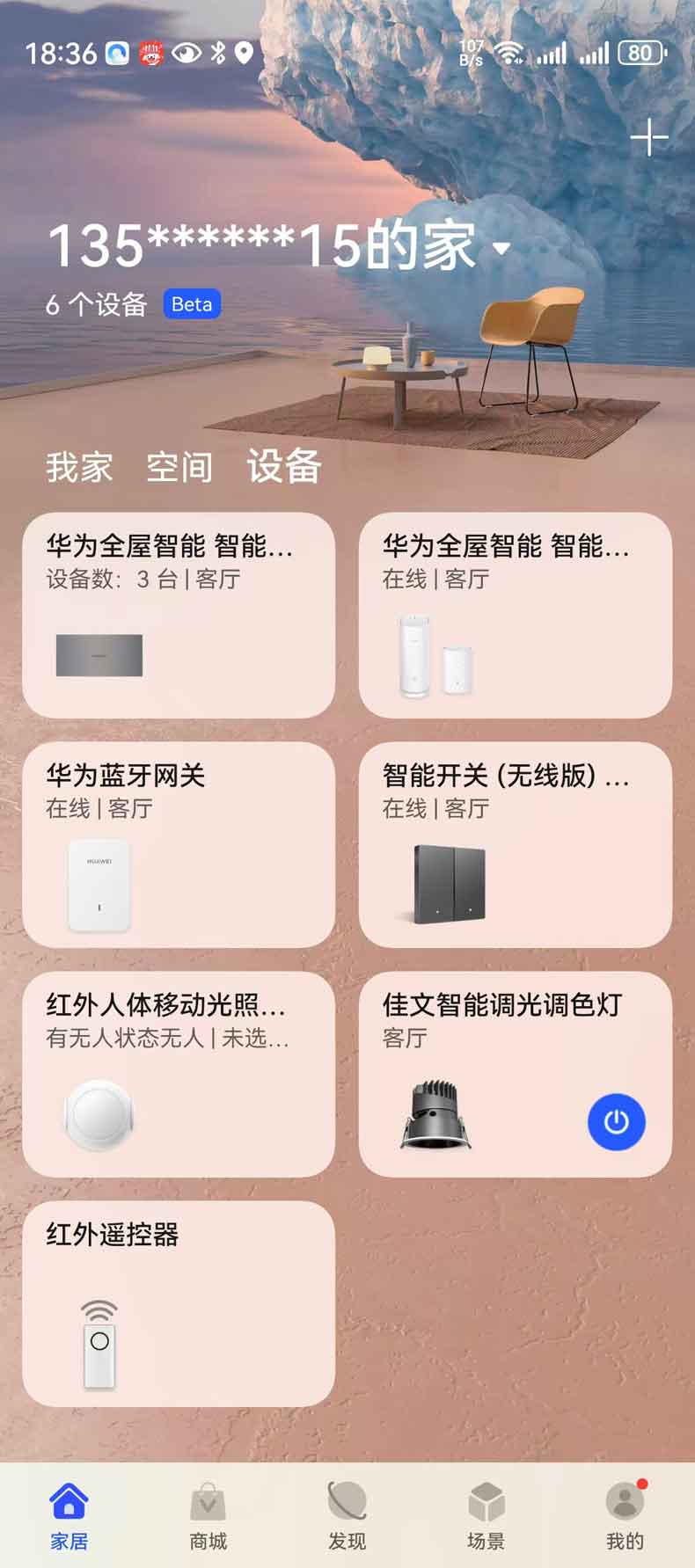Go to the 家居 bottom tab

pyautogui.click(x=69, y=1515)
